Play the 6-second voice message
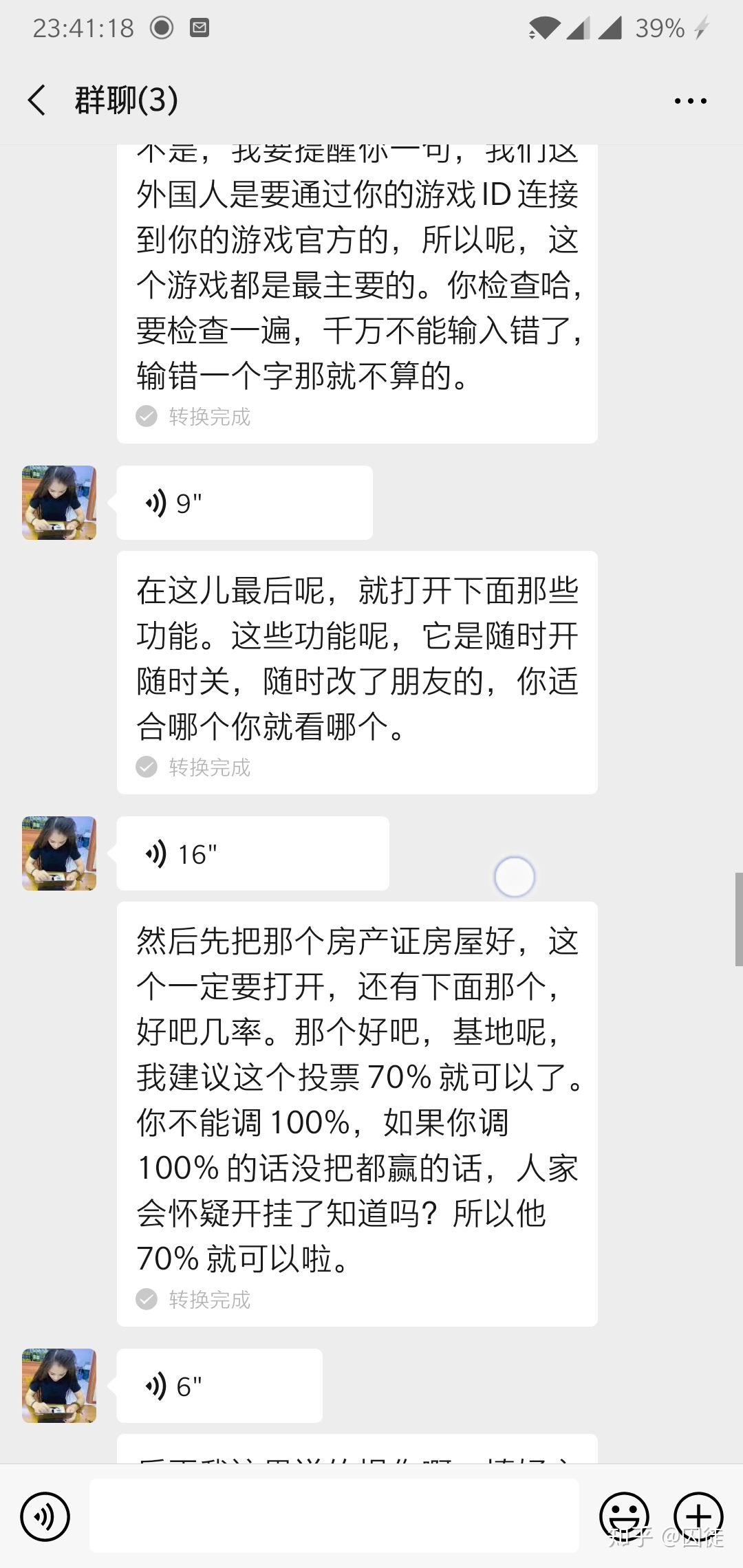The height and width of the screenshot is (1568, 743). pos(219,1386)
